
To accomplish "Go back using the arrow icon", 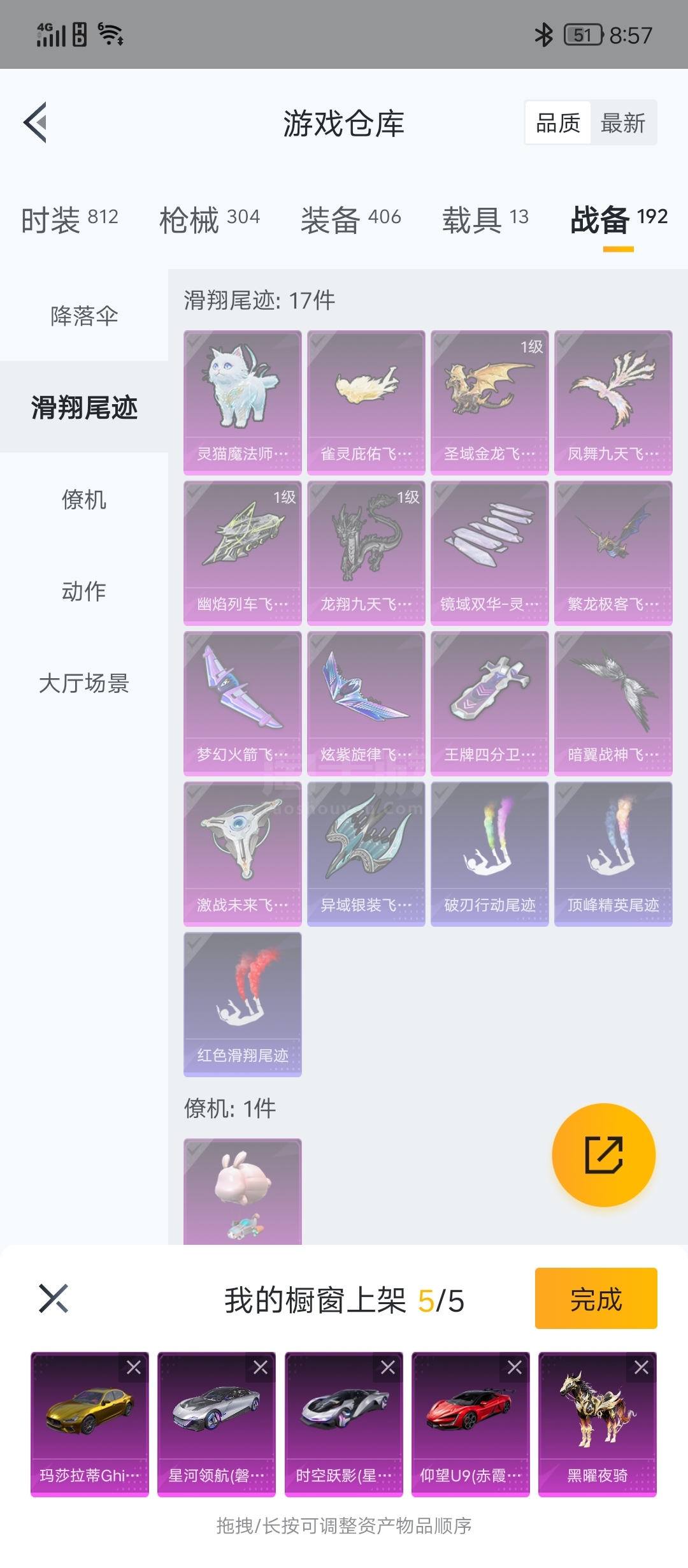I will pos(36,122).
